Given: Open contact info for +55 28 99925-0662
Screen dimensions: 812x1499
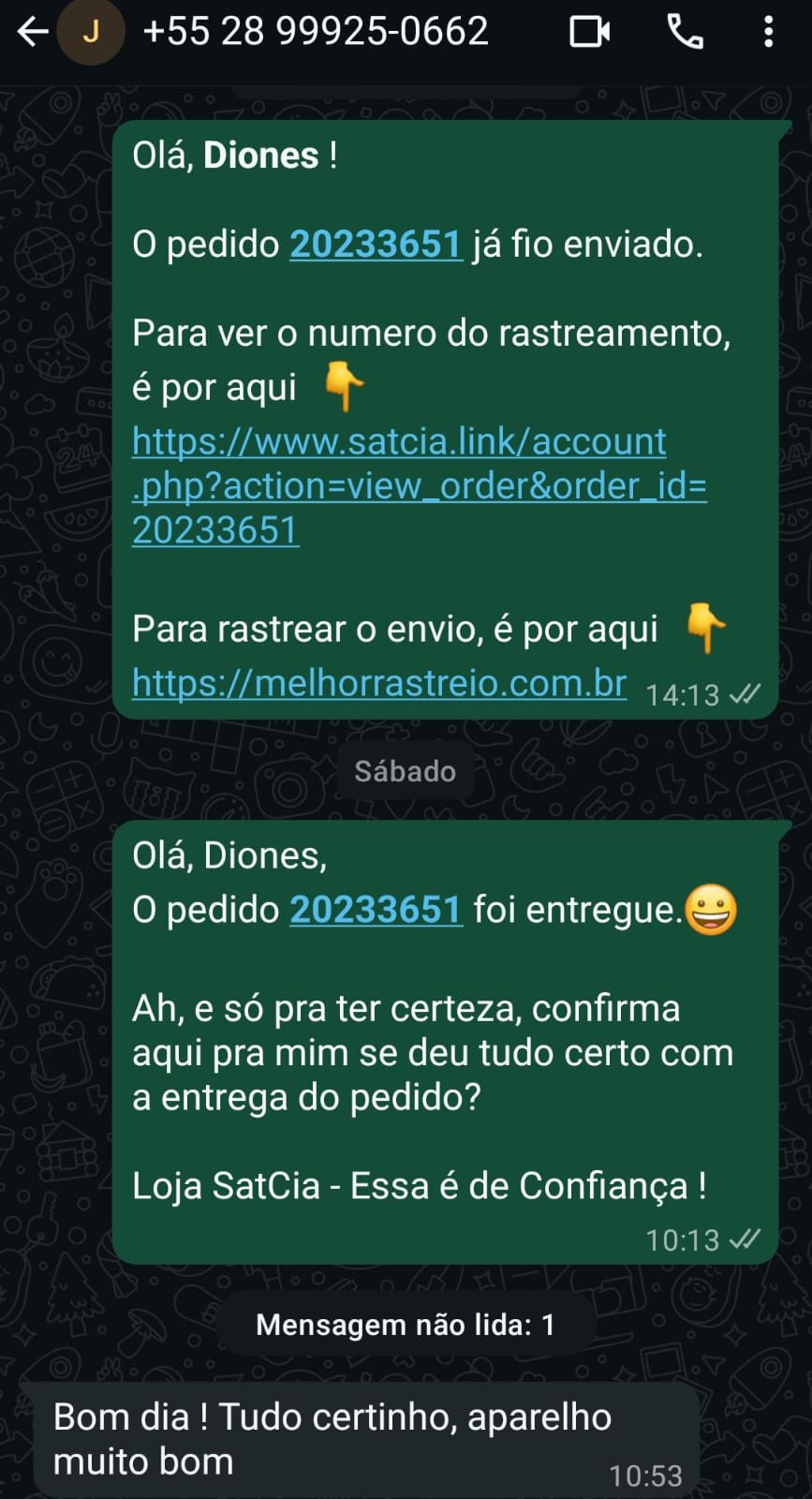Looking at the screenshot, I should (x=315, y=32).
